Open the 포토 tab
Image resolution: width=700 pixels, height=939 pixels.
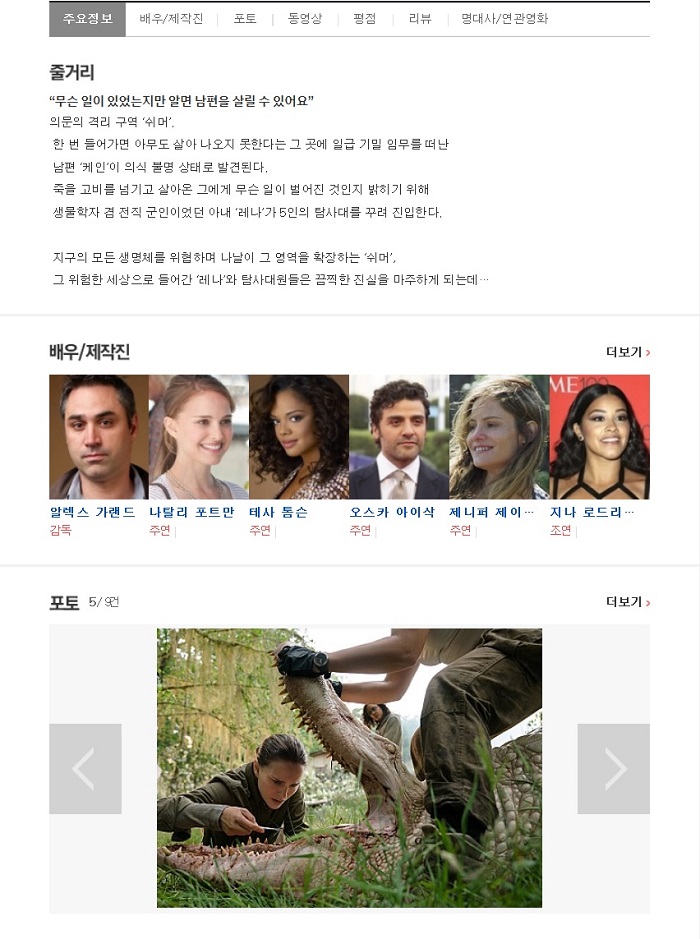coord(245,19)
